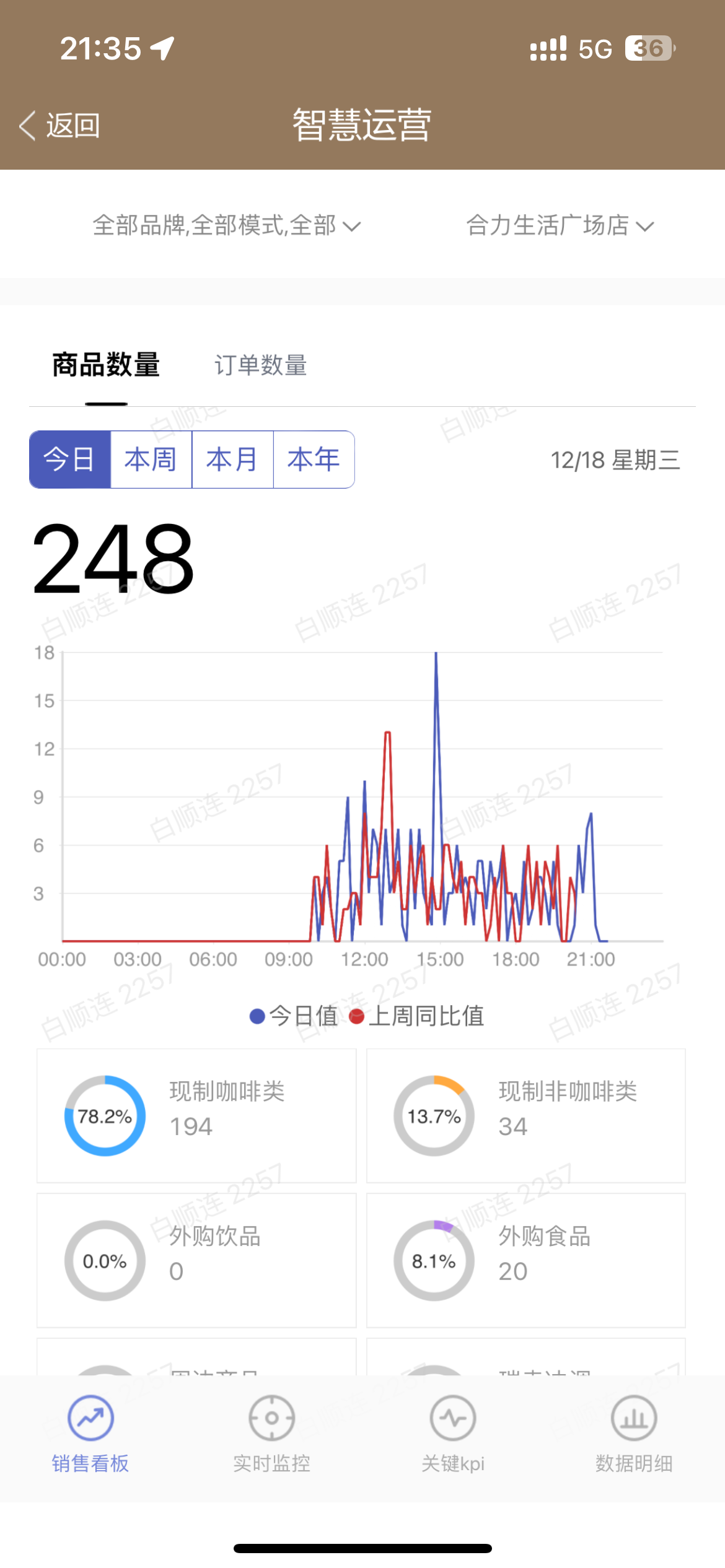Viewport: 725px width, 1568px height.
Task: Open the 现制非咖啡类 category card
Action: [x=525, y=1115]
